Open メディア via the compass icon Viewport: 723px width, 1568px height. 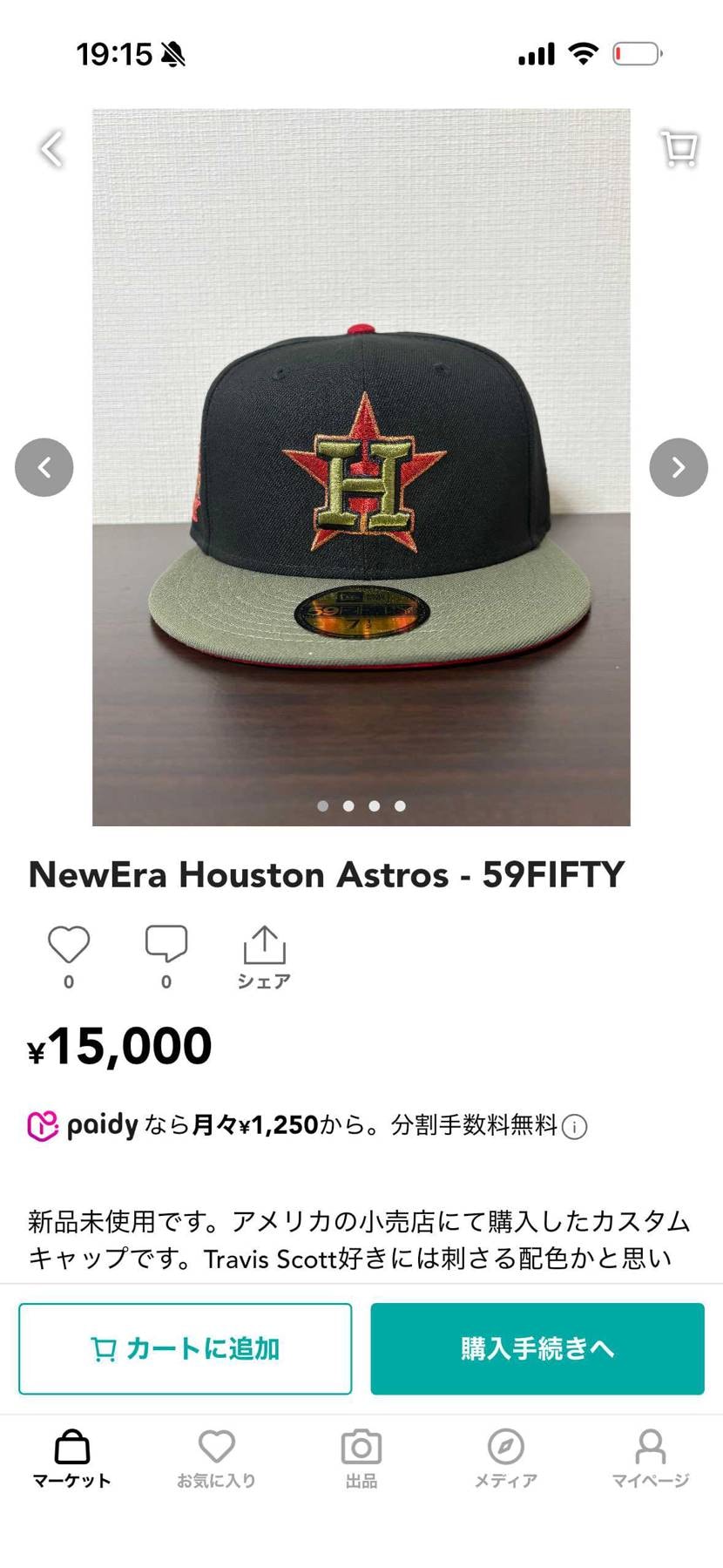coord(505,1446)
